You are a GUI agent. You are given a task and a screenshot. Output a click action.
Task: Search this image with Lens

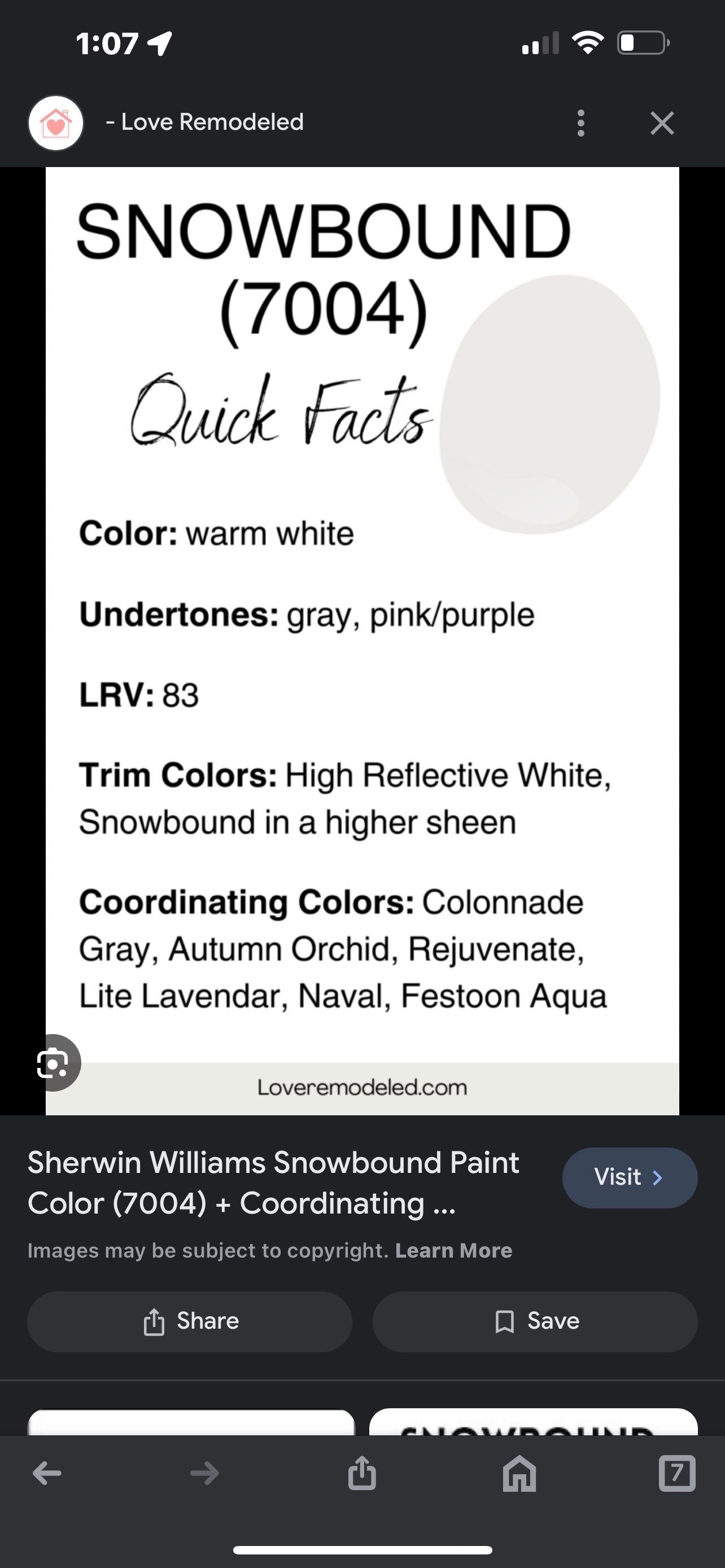click(54, 1063)
